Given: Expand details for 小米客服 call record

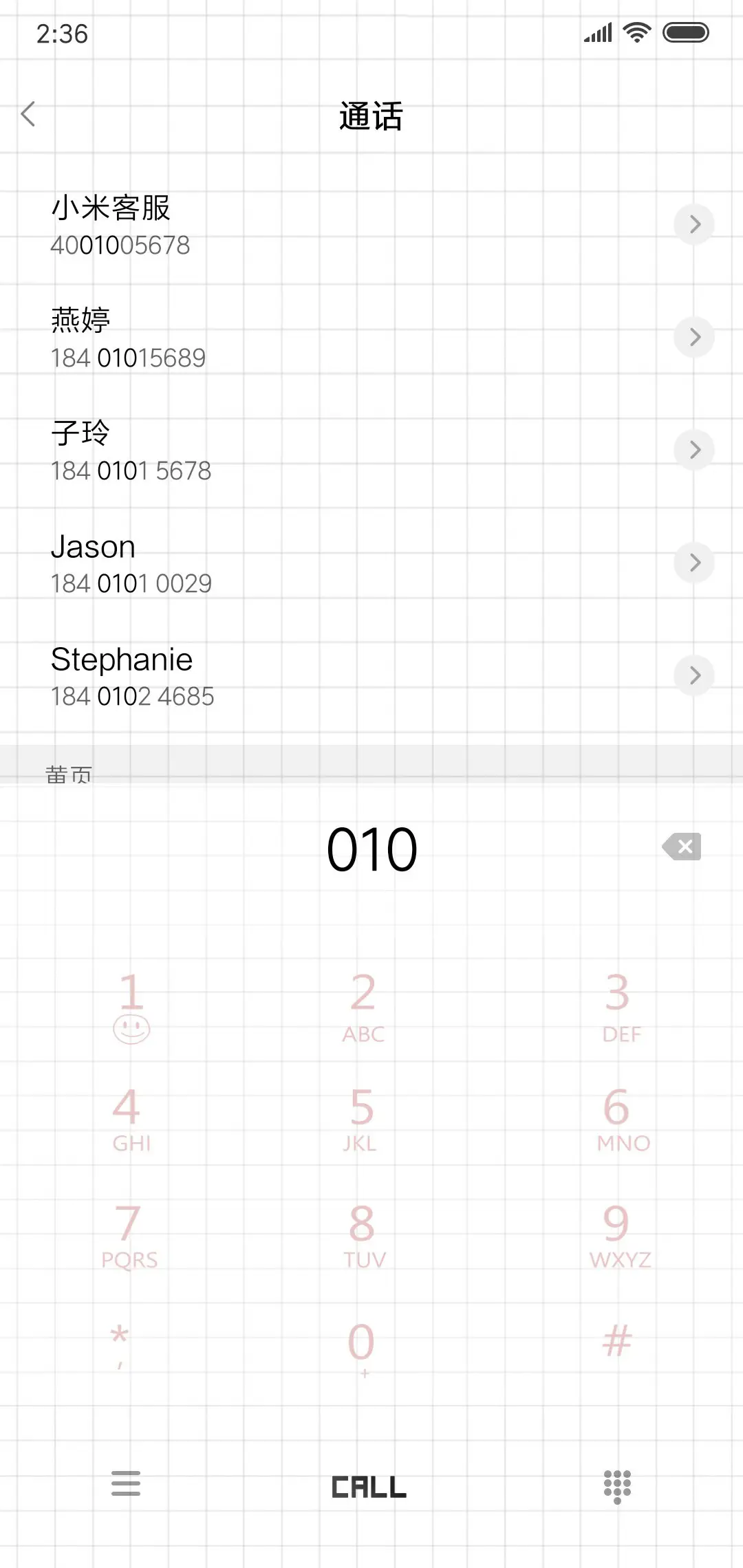Looking at the screenshot, I should [x=695, y=224].
